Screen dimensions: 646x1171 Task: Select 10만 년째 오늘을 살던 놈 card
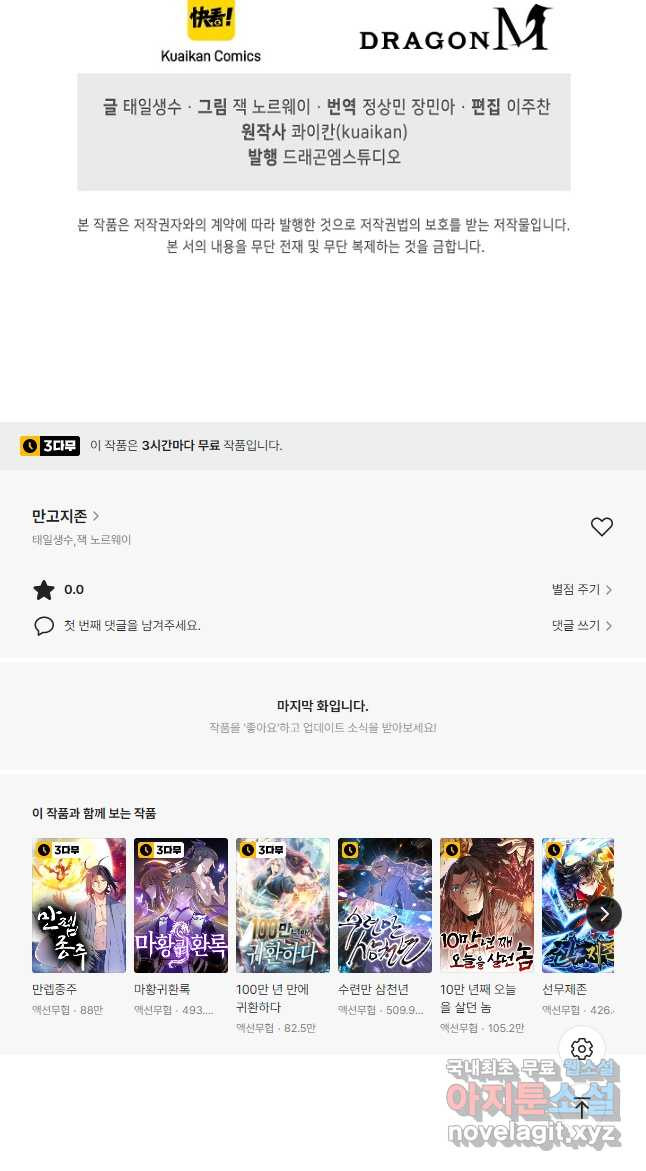tap(487, 905)
